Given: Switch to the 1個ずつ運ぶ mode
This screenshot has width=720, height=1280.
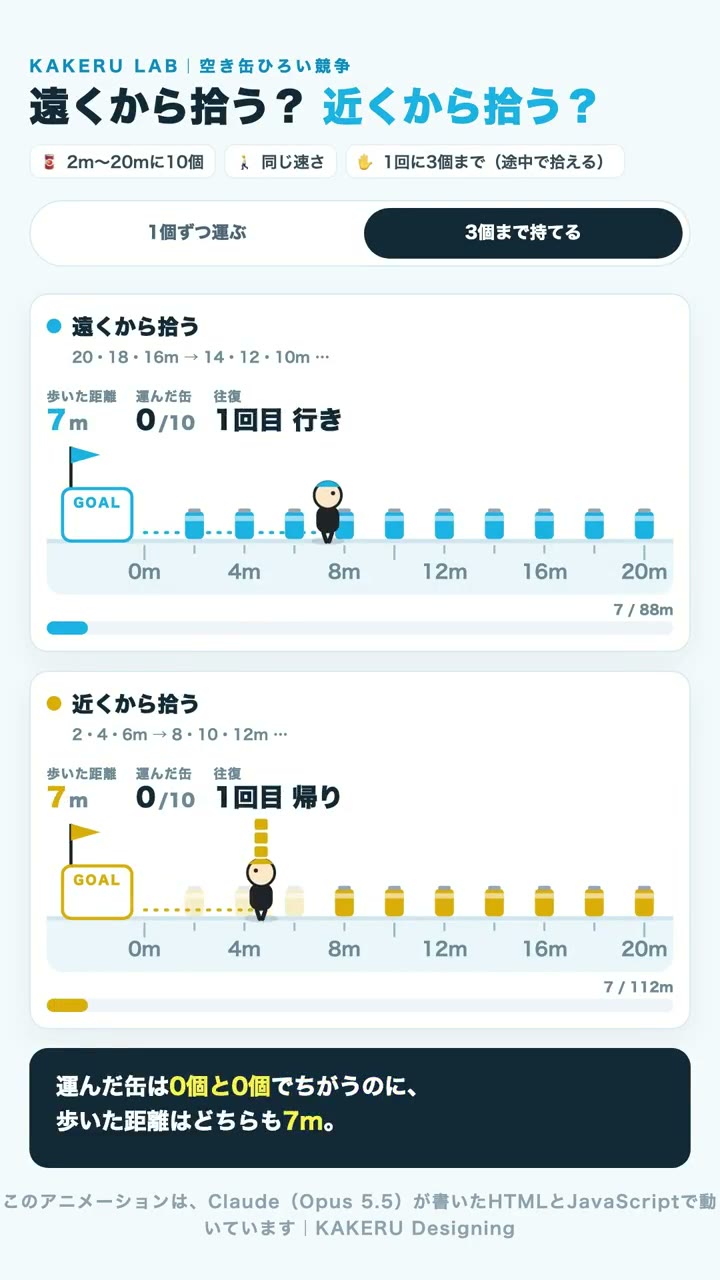Looking at the screenshot, I should 197,233.
